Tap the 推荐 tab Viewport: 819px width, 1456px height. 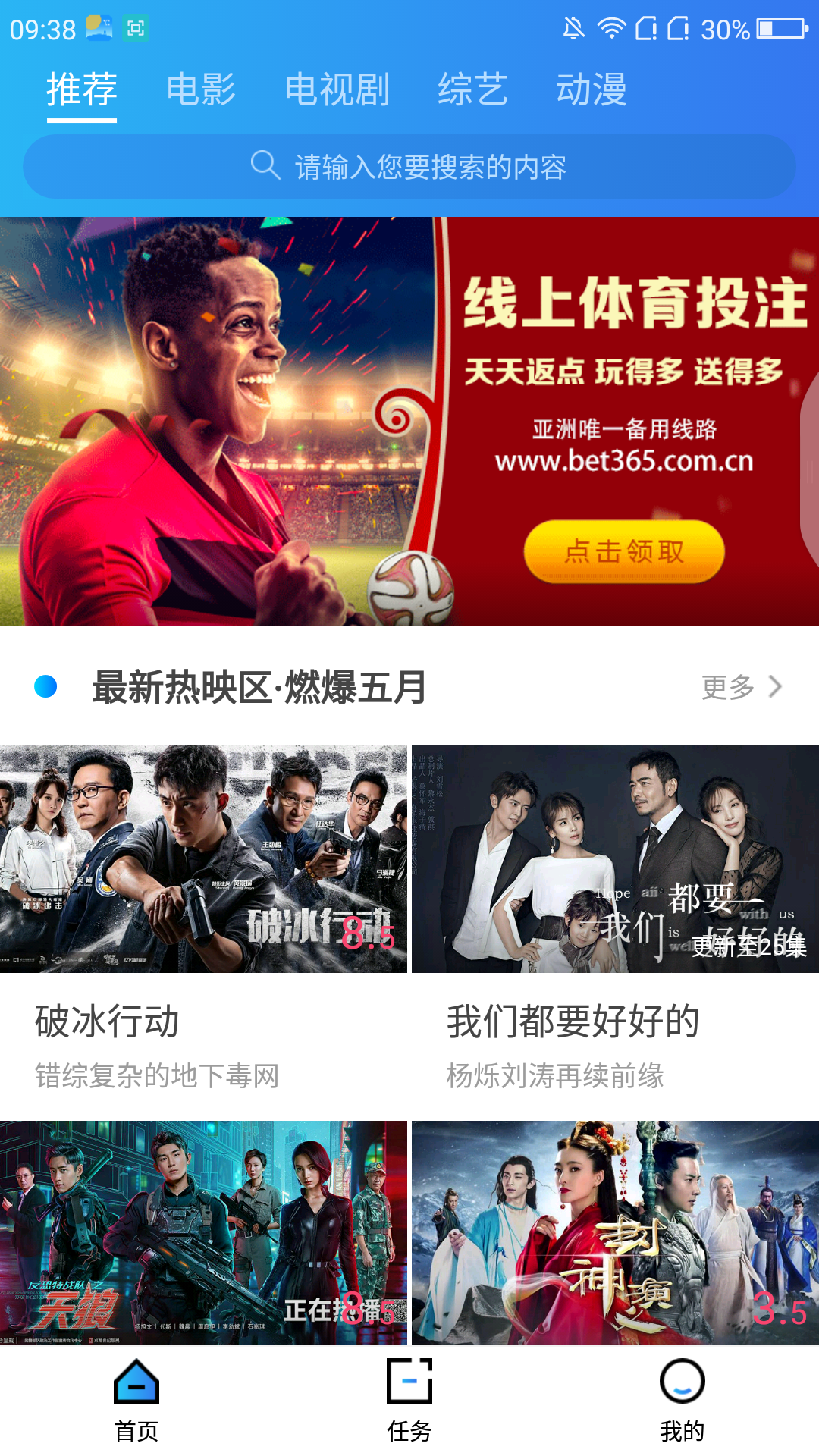click(x=82, y=89)
